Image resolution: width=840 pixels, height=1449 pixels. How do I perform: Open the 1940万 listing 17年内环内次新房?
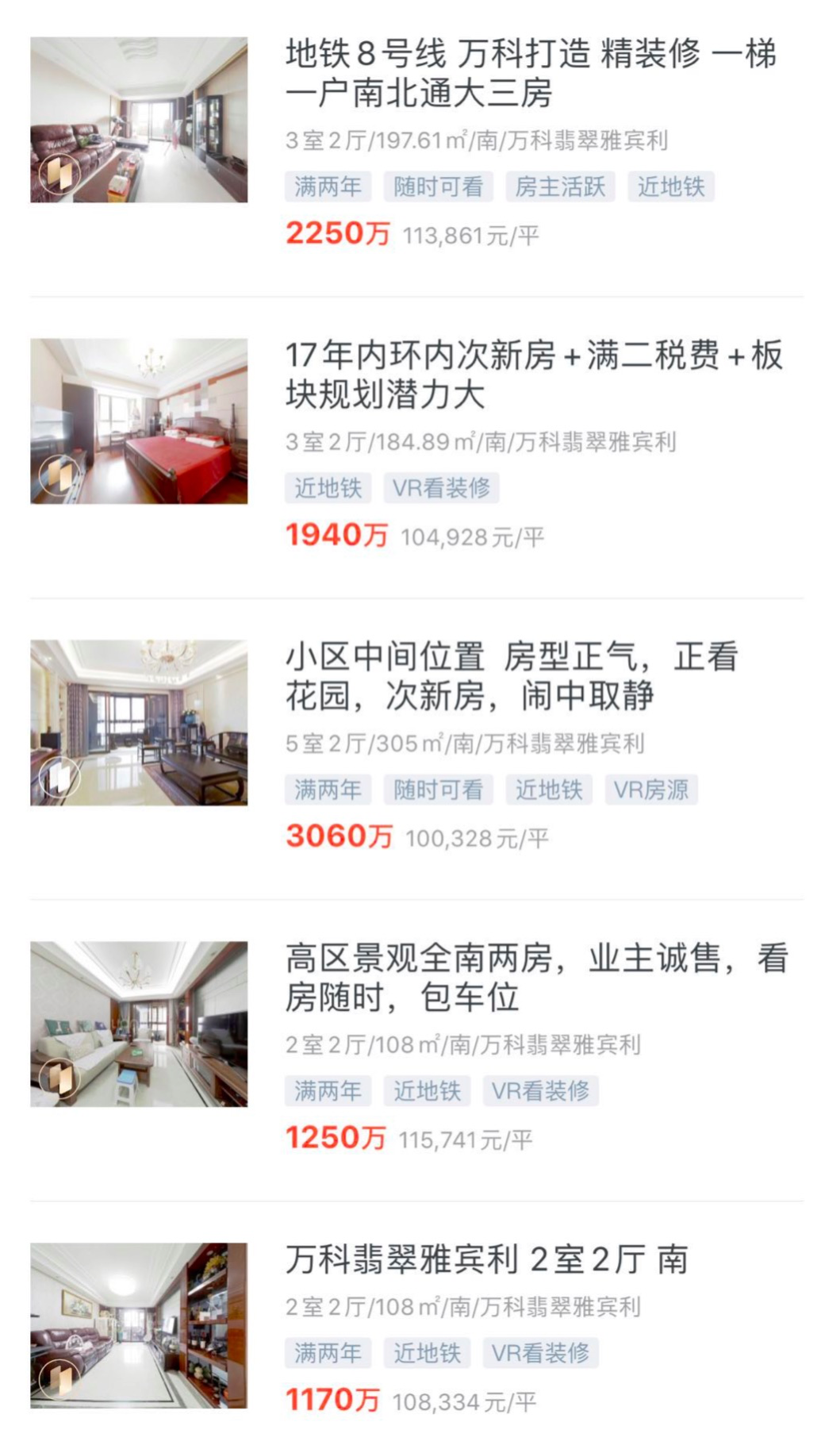click(x=533, y=375)
